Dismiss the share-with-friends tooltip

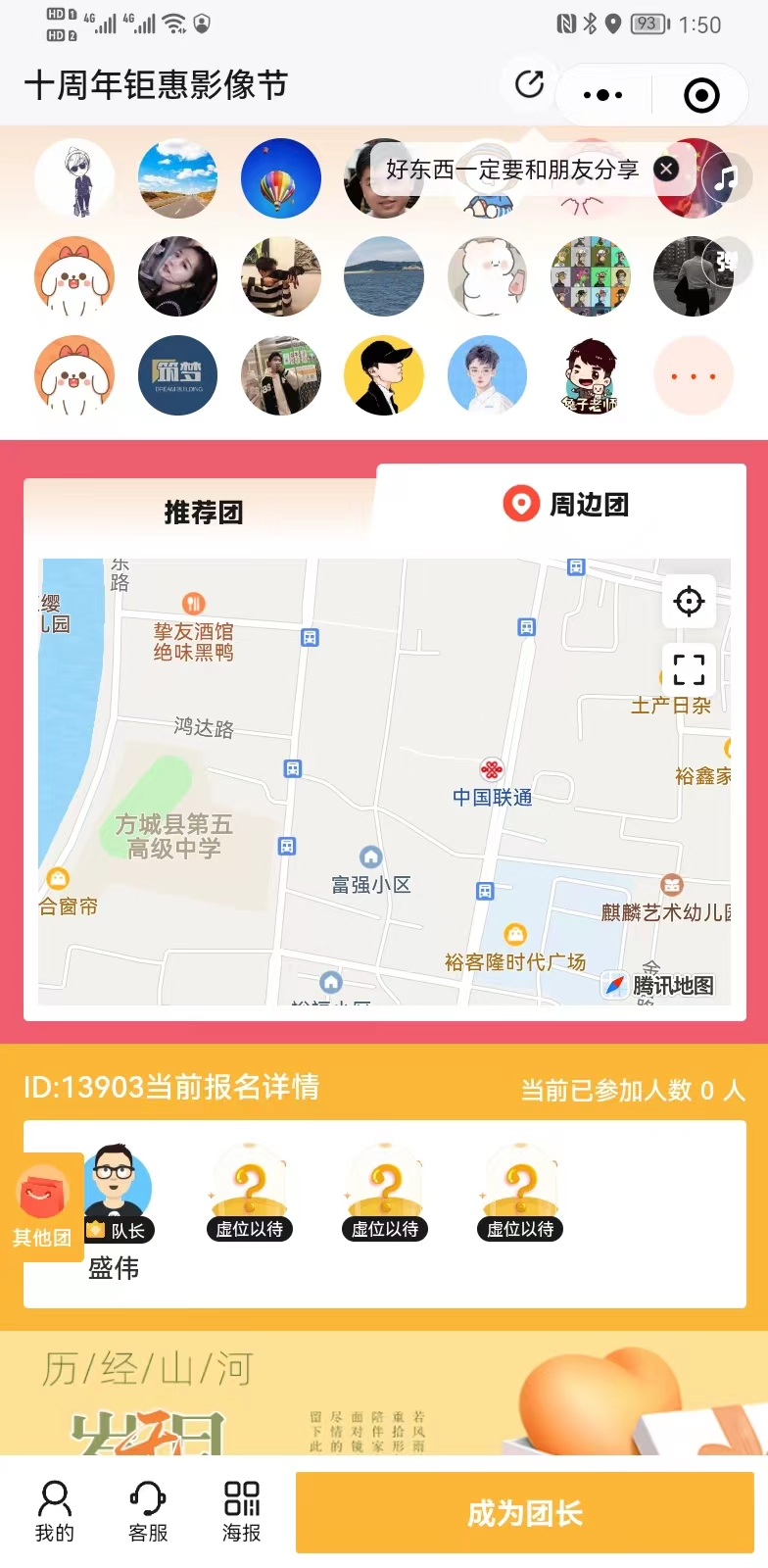pyautogui.click(x=666, y=169)
